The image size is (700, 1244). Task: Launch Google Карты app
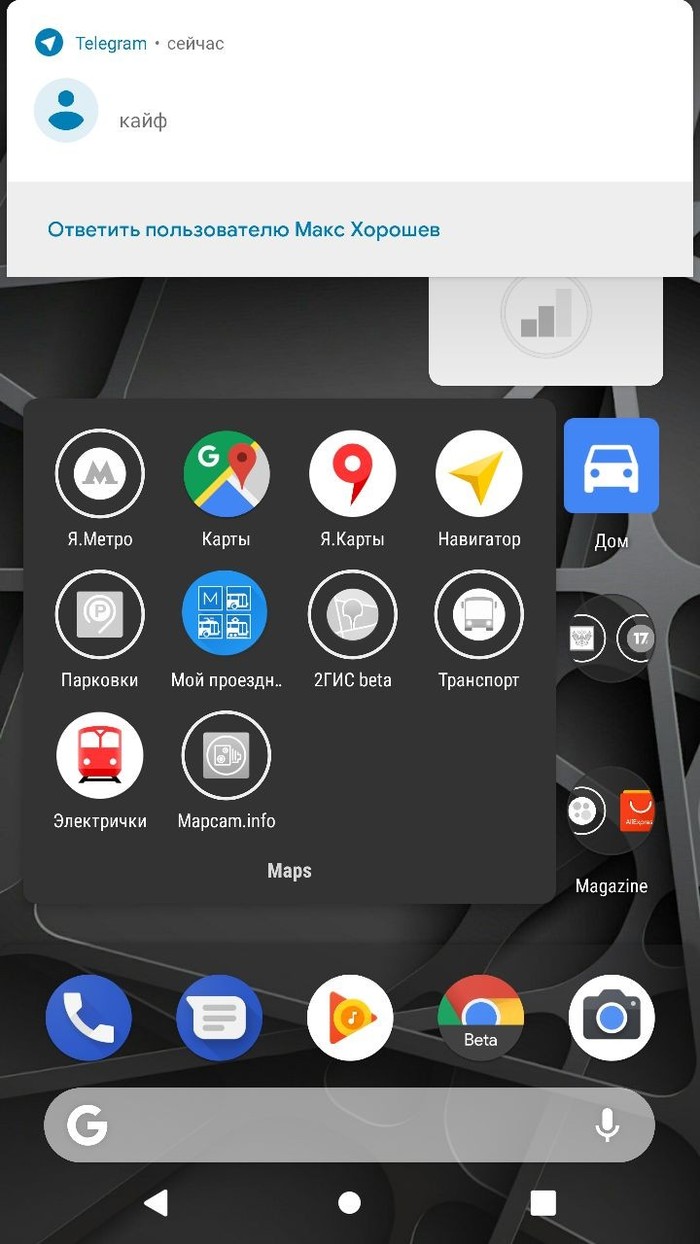(x=226, y=474)
